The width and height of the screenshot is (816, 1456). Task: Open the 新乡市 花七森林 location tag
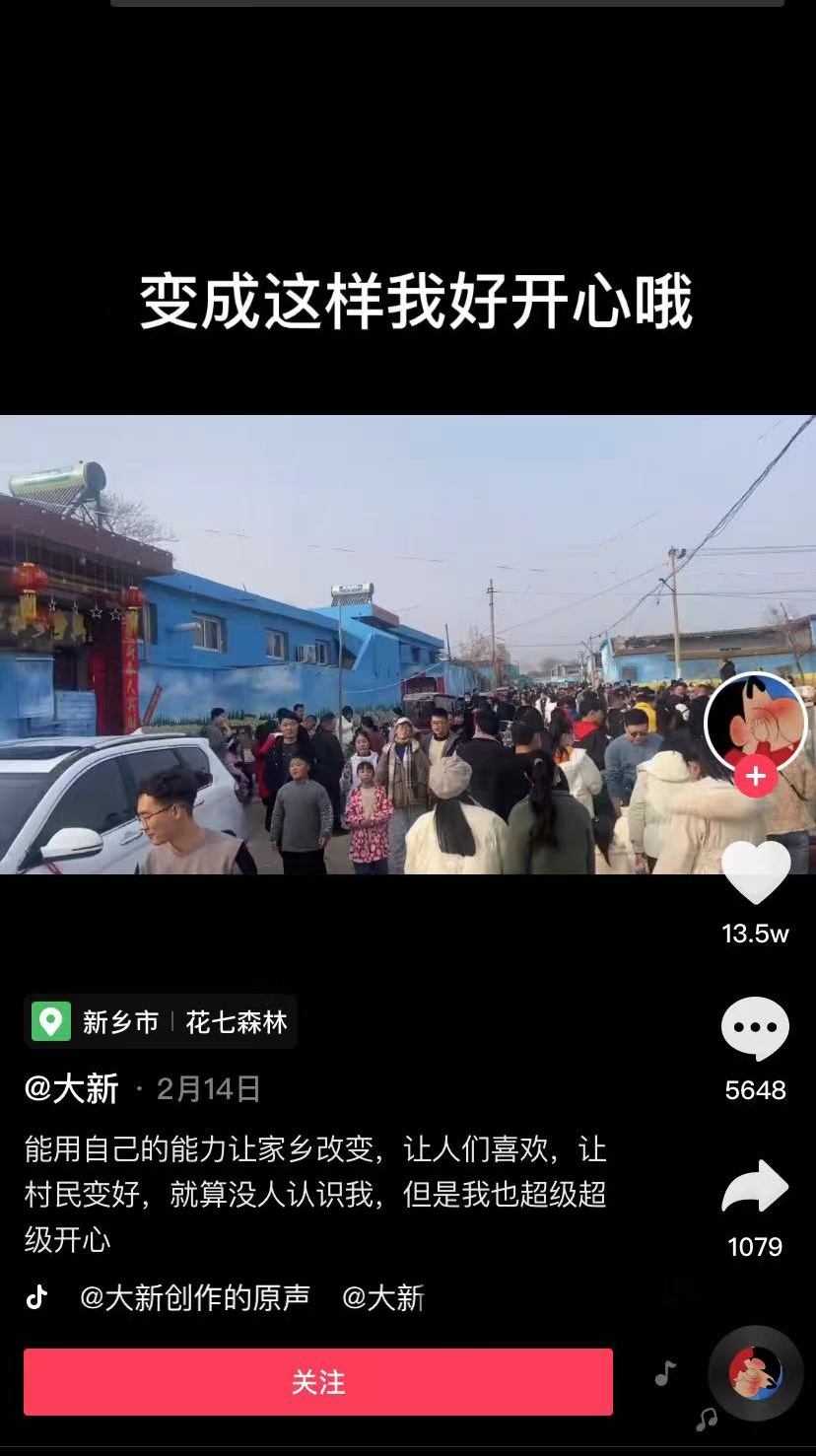(161, 1021)
